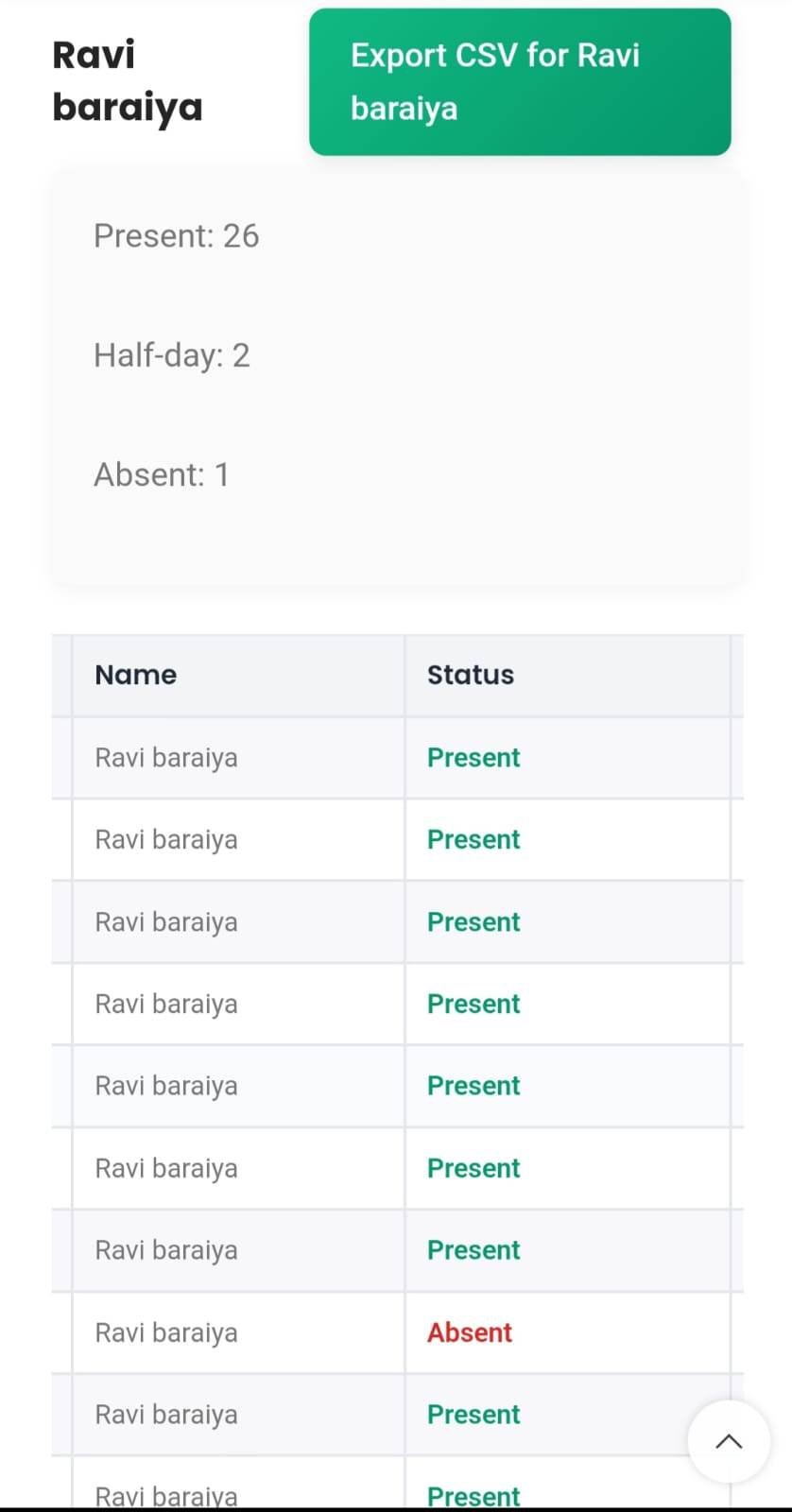Select the fourth Ravi baraiya name cell

tap(166, 1004)
